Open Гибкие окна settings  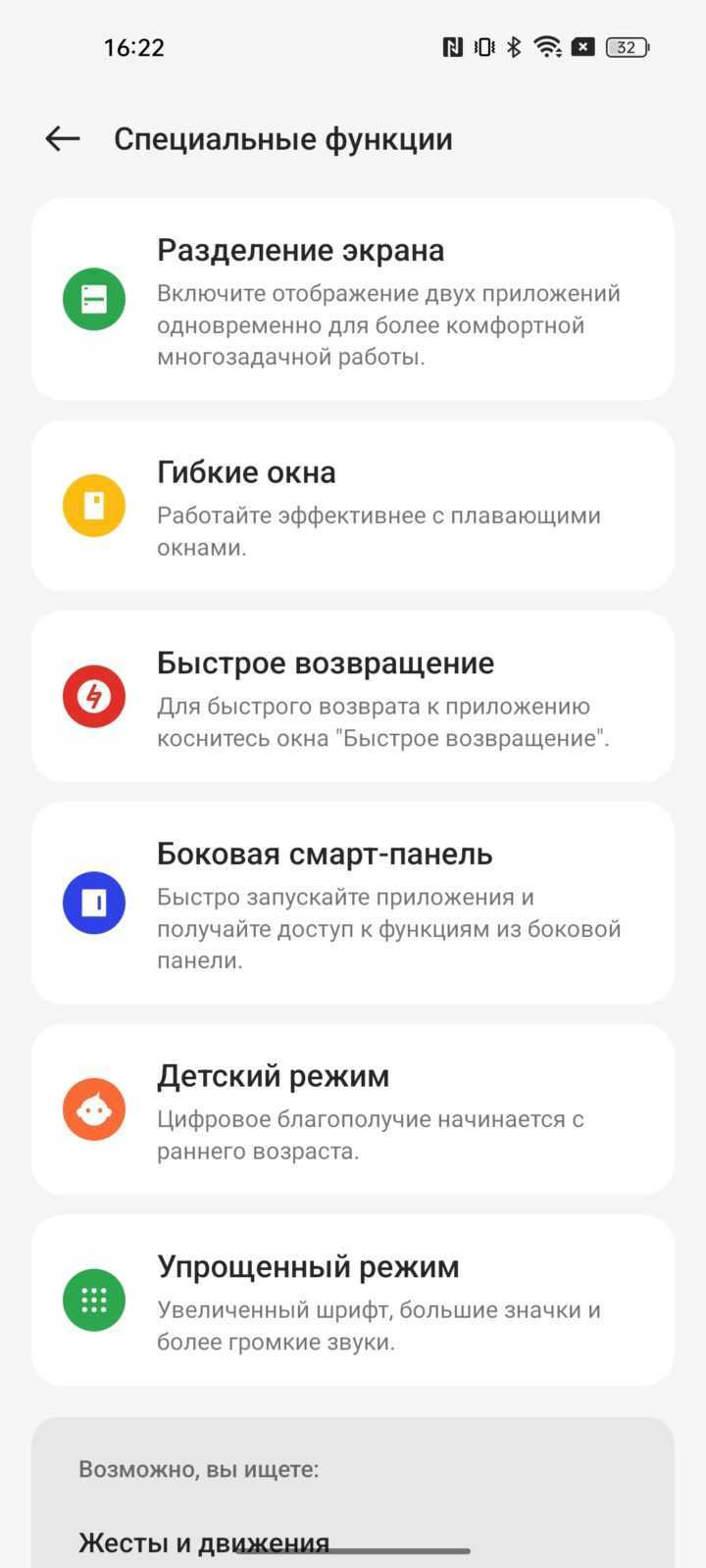353,506
